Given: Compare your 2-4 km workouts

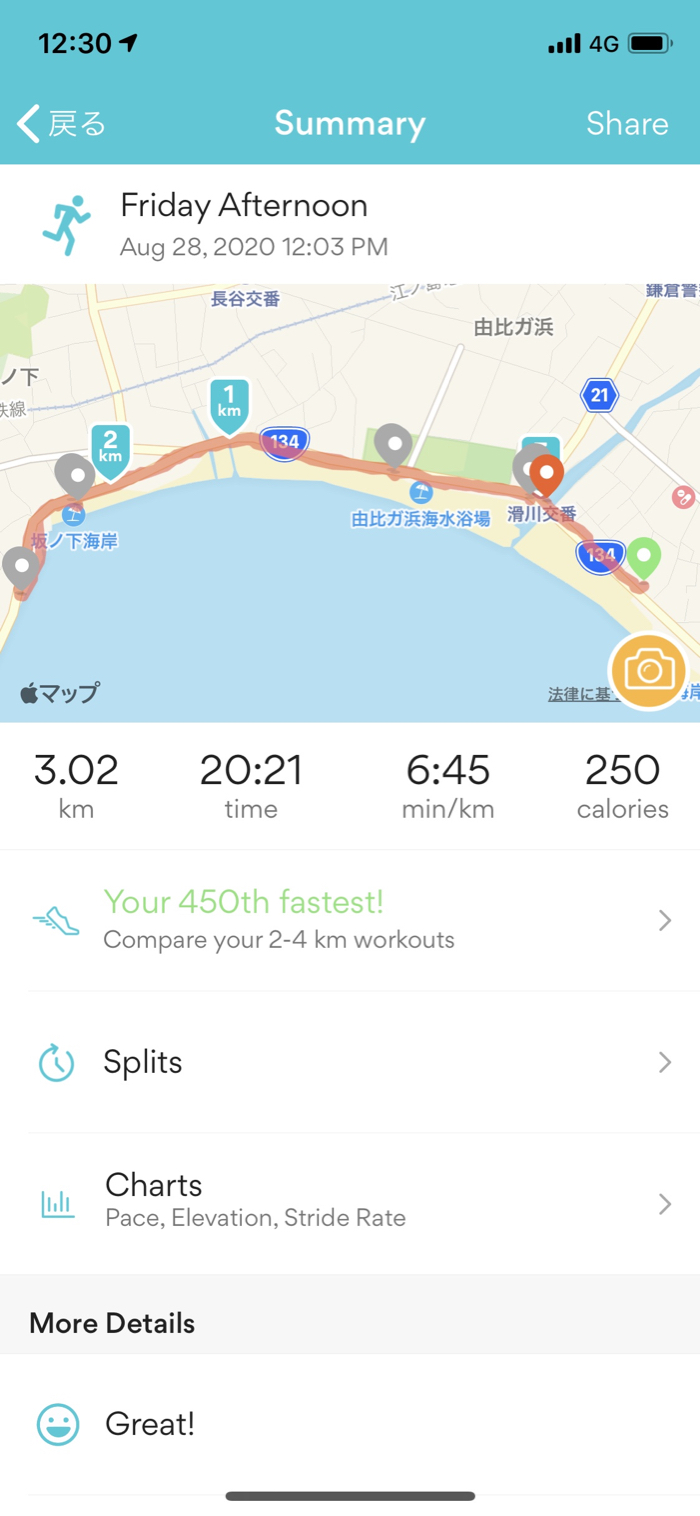Looking at the screenshot, I should pyautogui.click(x=350, y=920).
